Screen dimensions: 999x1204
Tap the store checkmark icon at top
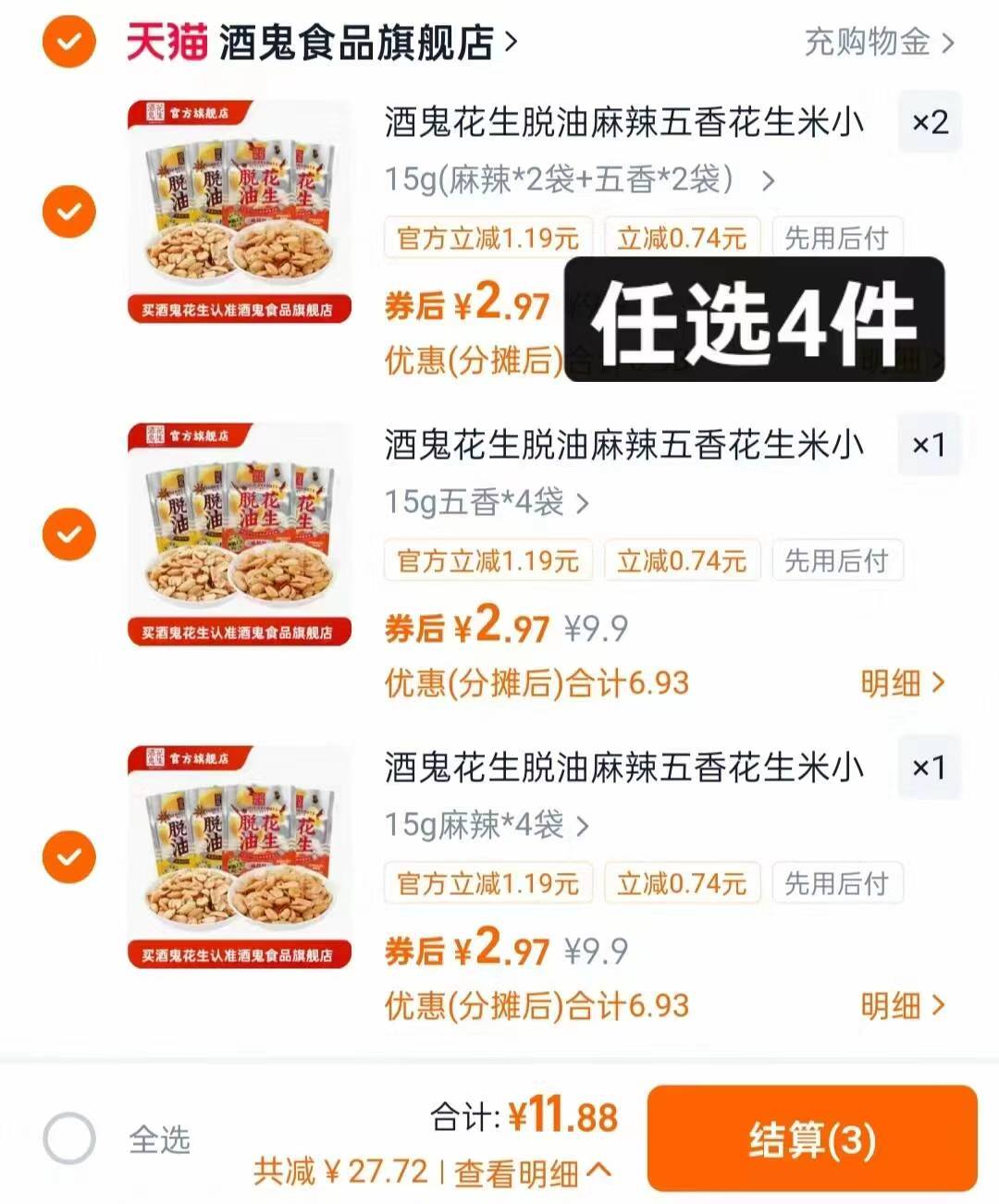pos(68,43)
